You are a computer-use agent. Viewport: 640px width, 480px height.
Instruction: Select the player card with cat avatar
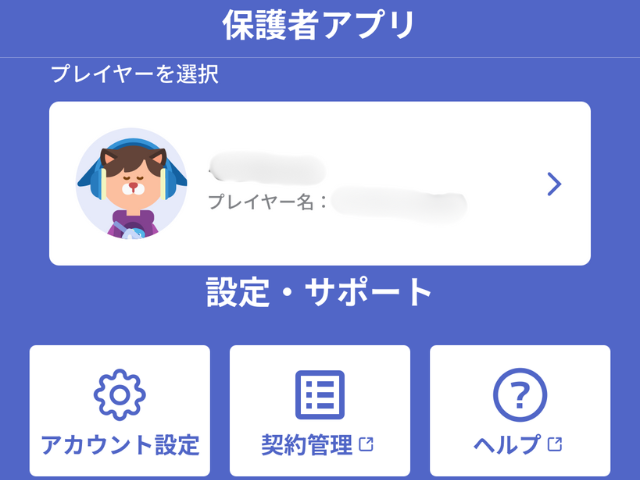[320, 184]
